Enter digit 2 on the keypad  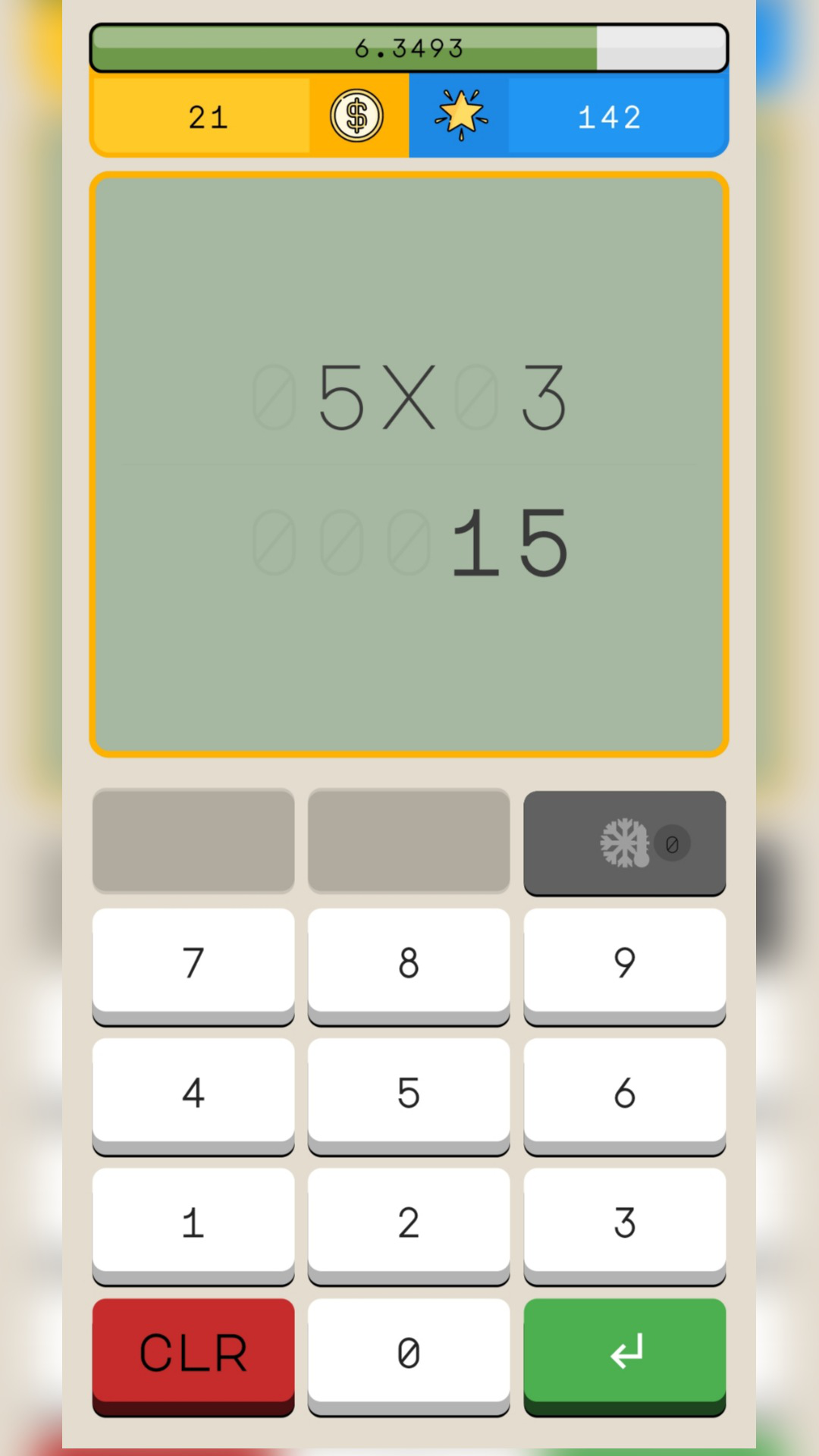click(x=409, y=1222)
